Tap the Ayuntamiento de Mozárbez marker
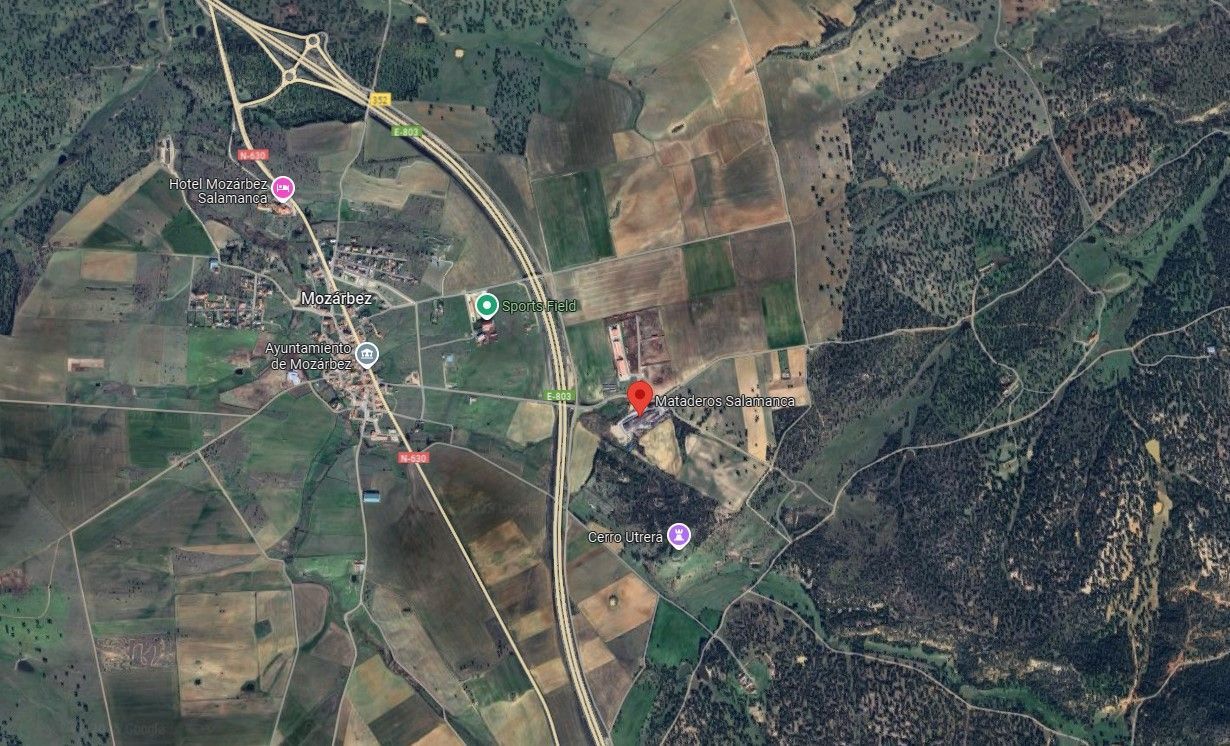Screen dimensions: 1230x746 tap(368, 354)
